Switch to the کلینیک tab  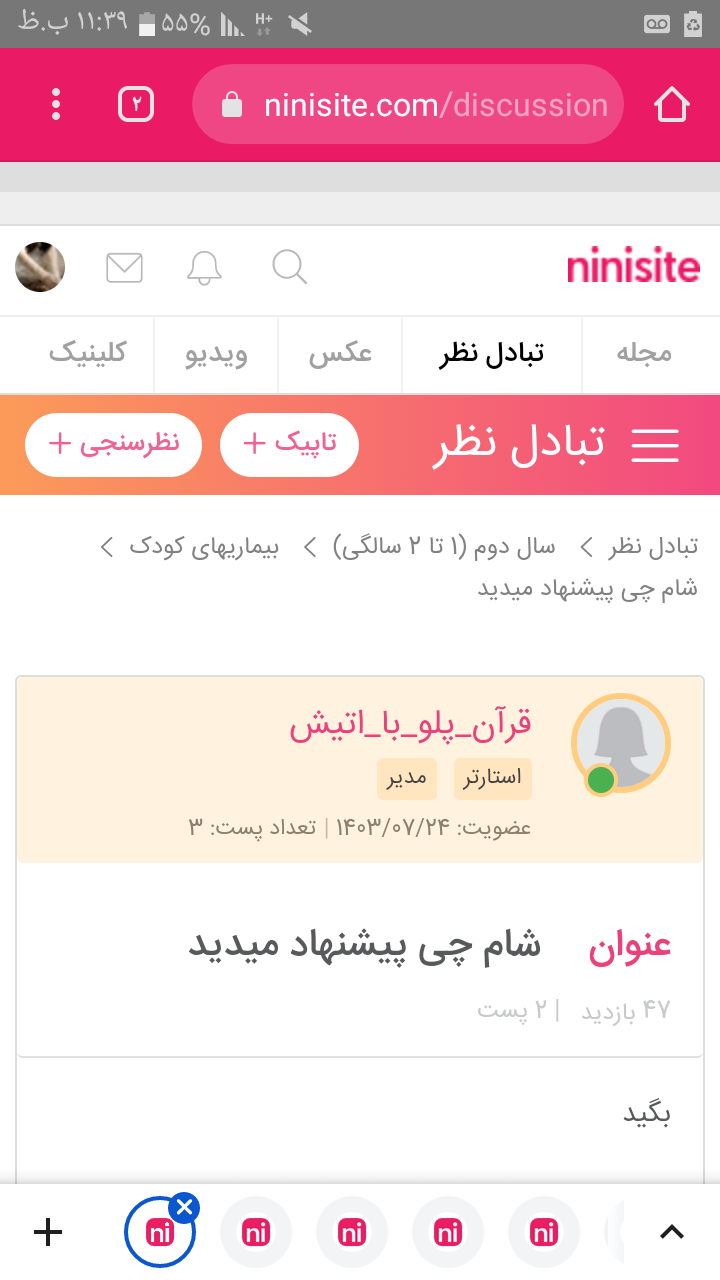point(88,354)
